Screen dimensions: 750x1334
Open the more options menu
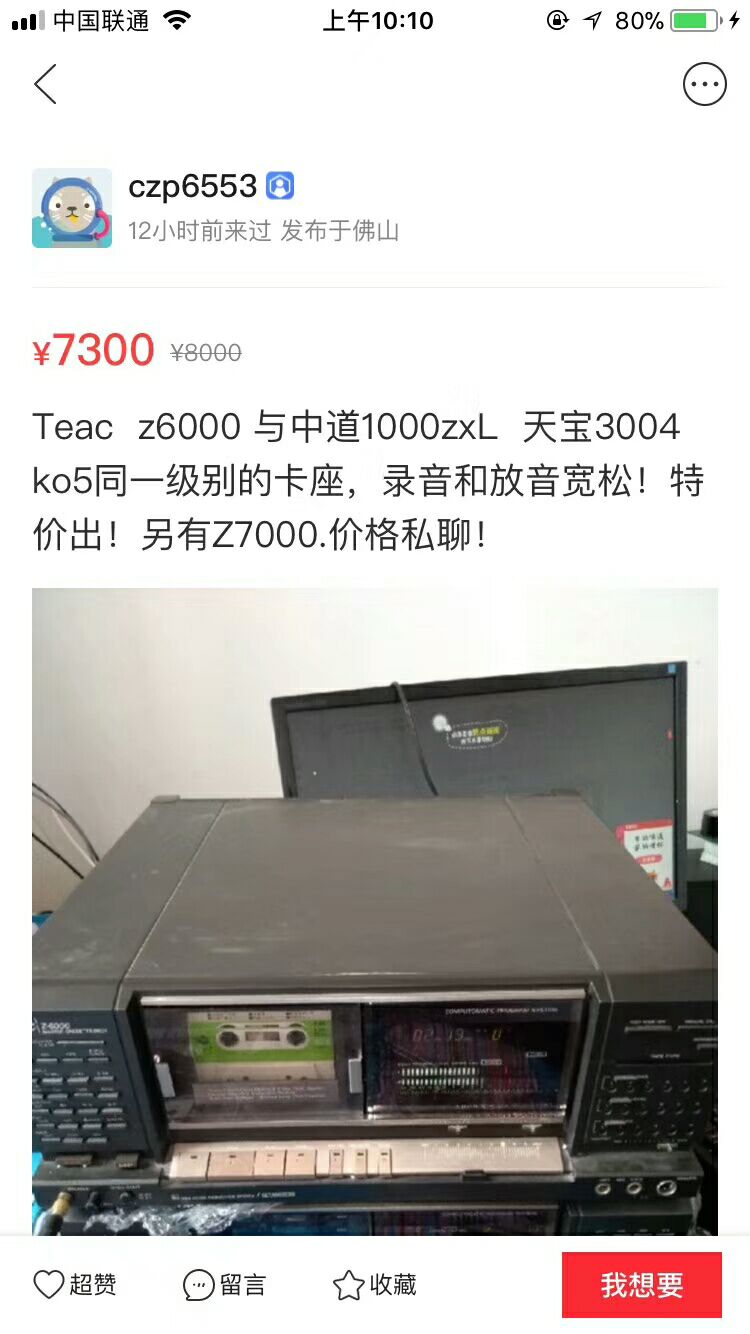coord(704,84)
